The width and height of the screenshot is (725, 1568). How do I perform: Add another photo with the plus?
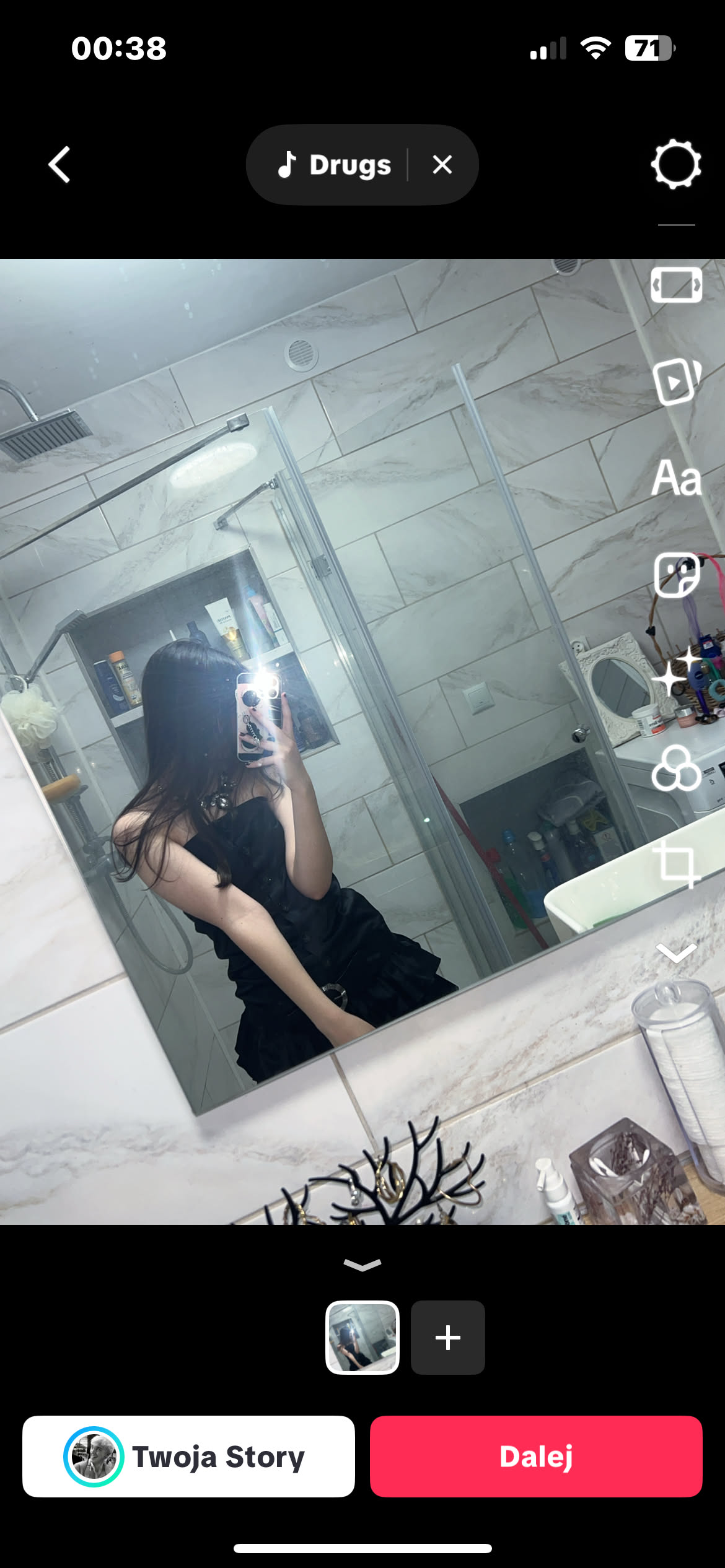(x=447, y=1337)
